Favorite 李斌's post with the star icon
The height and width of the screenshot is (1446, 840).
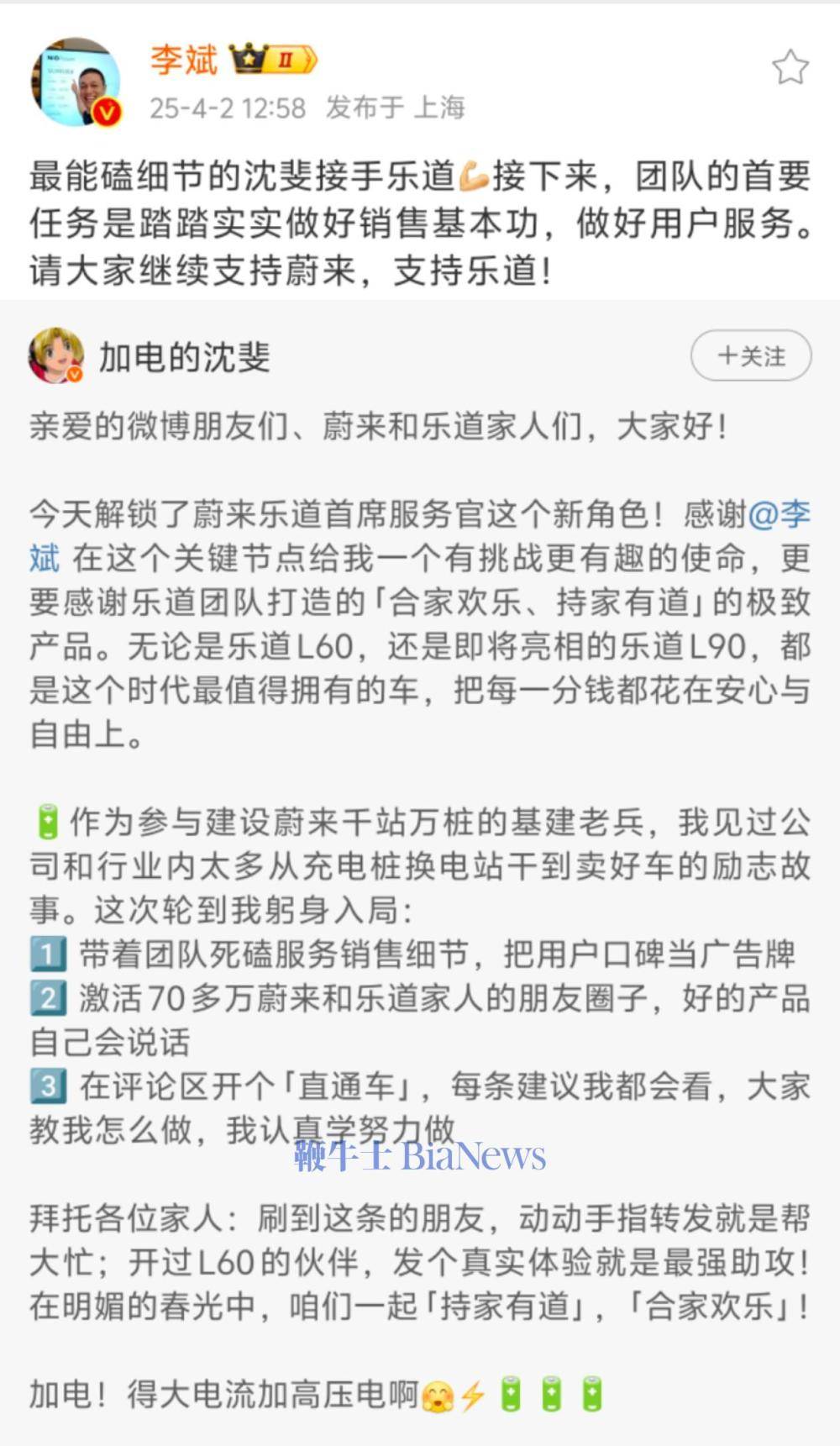[790, 68]
